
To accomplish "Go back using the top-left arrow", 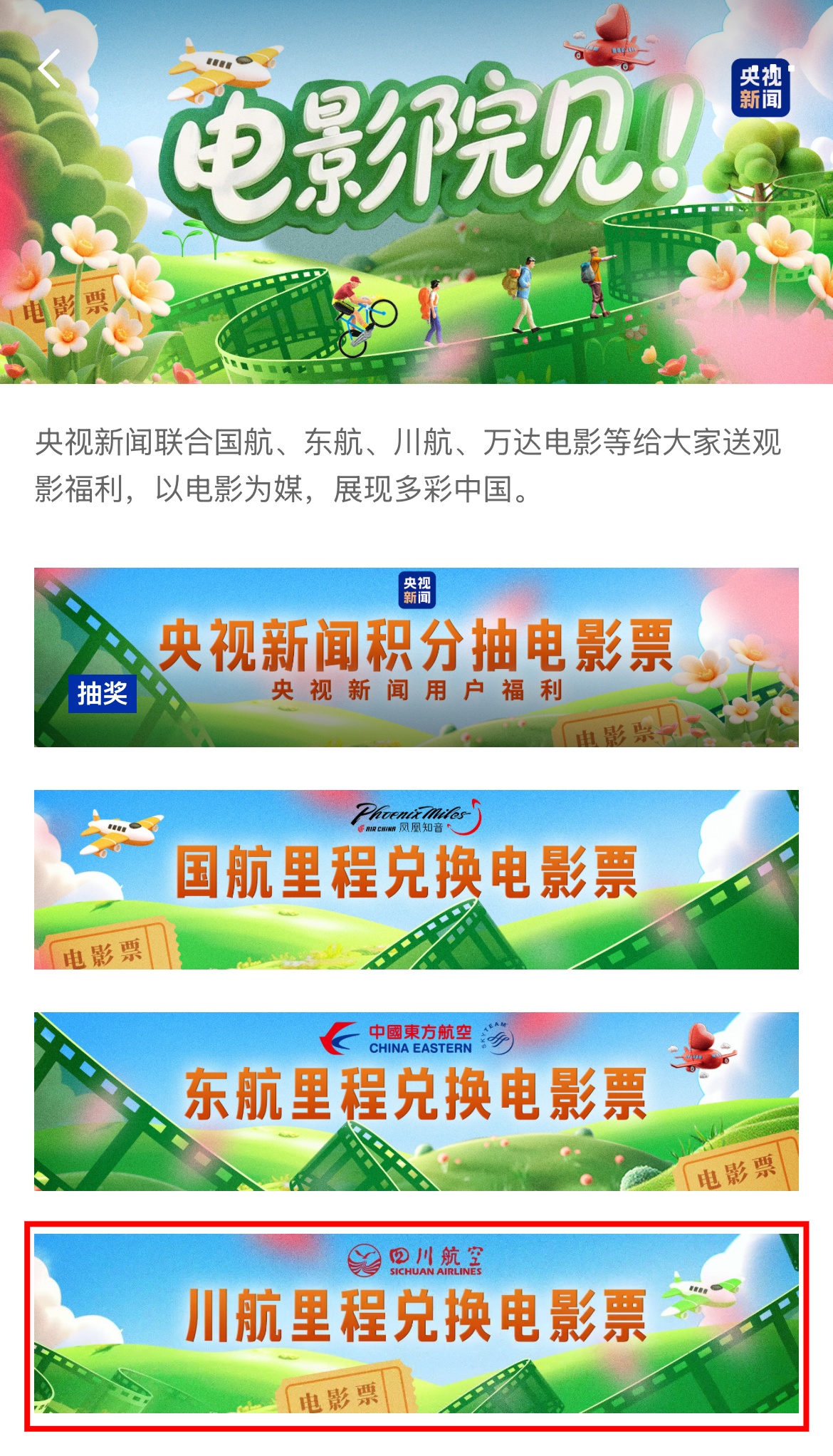I will pyautogui.click(x=49, y=69).
